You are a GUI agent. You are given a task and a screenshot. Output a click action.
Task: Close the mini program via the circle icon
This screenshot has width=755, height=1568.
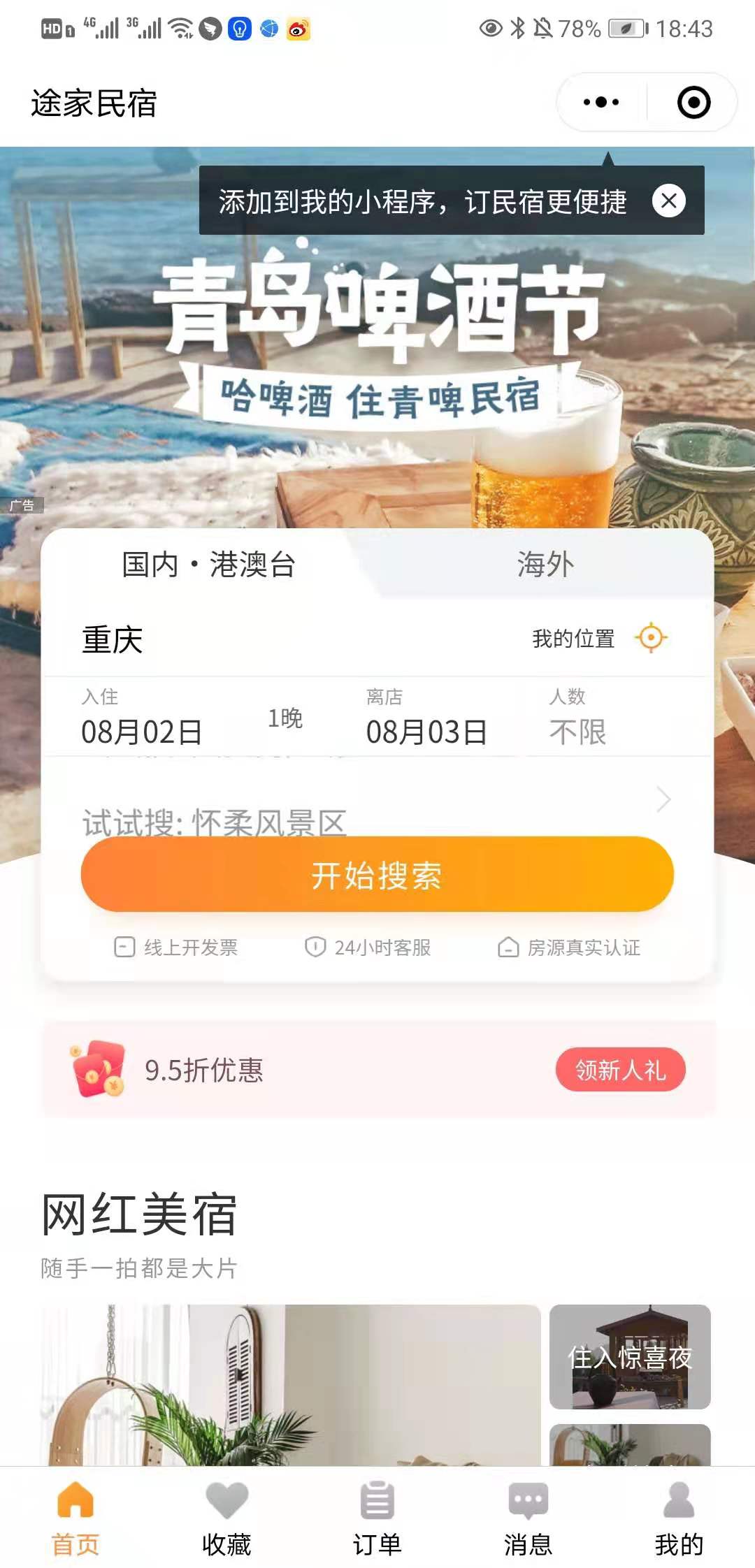[x=693, y=103]
